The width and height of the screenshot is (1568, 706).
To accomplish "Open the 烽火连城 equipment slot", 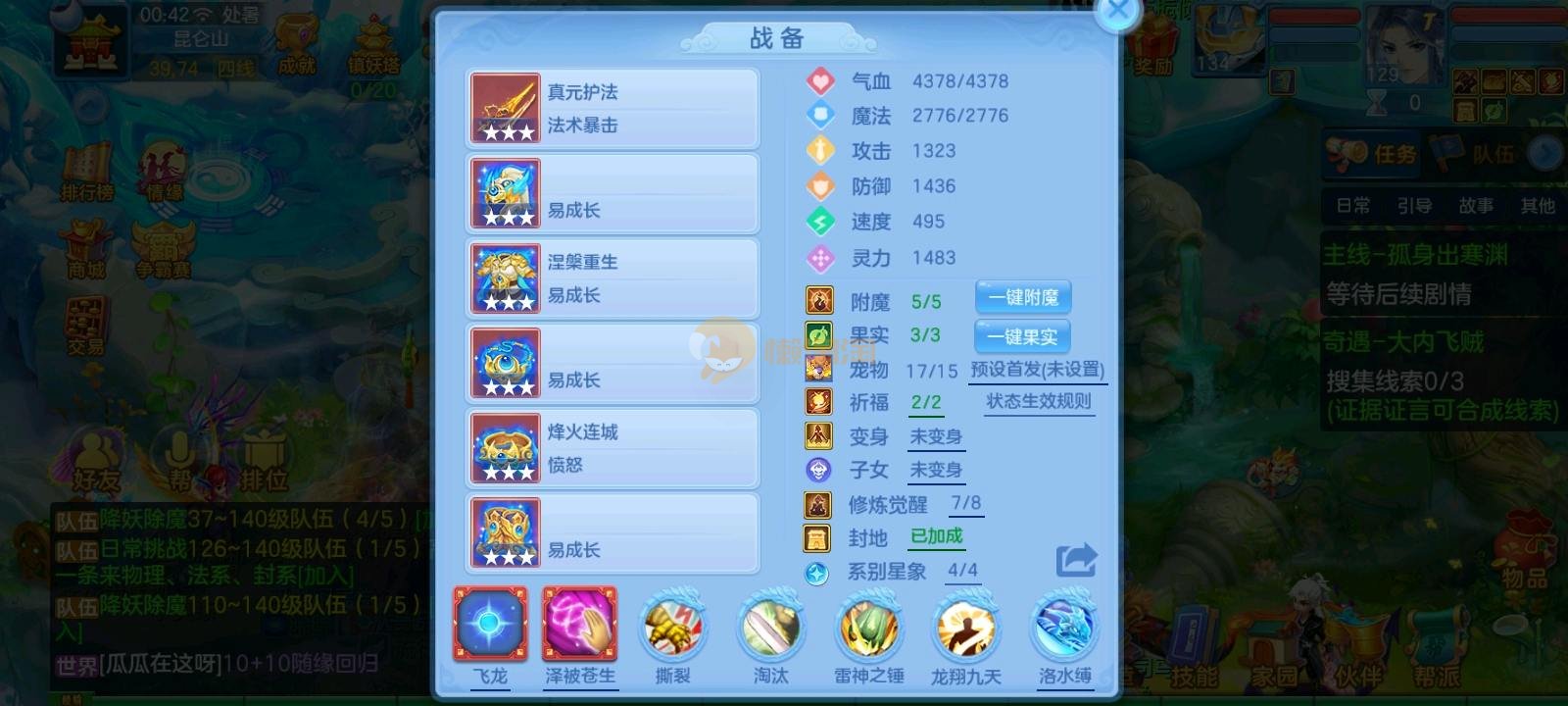I will 612,448.
